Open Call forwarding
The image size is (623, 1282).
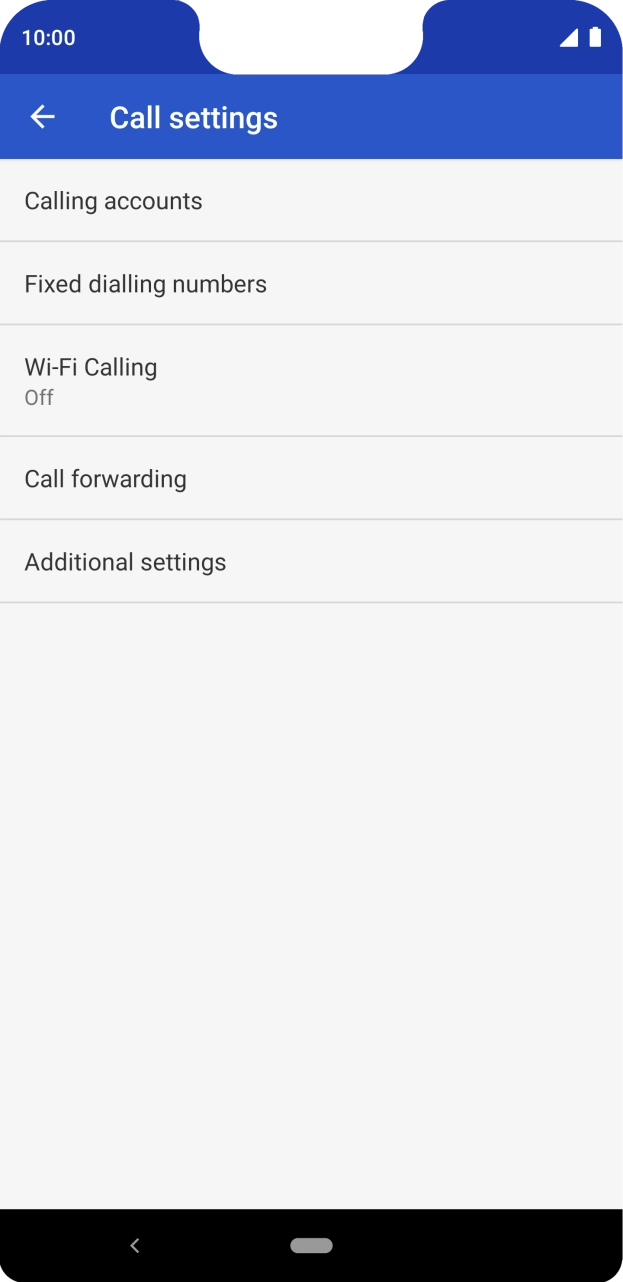point(311,479)
